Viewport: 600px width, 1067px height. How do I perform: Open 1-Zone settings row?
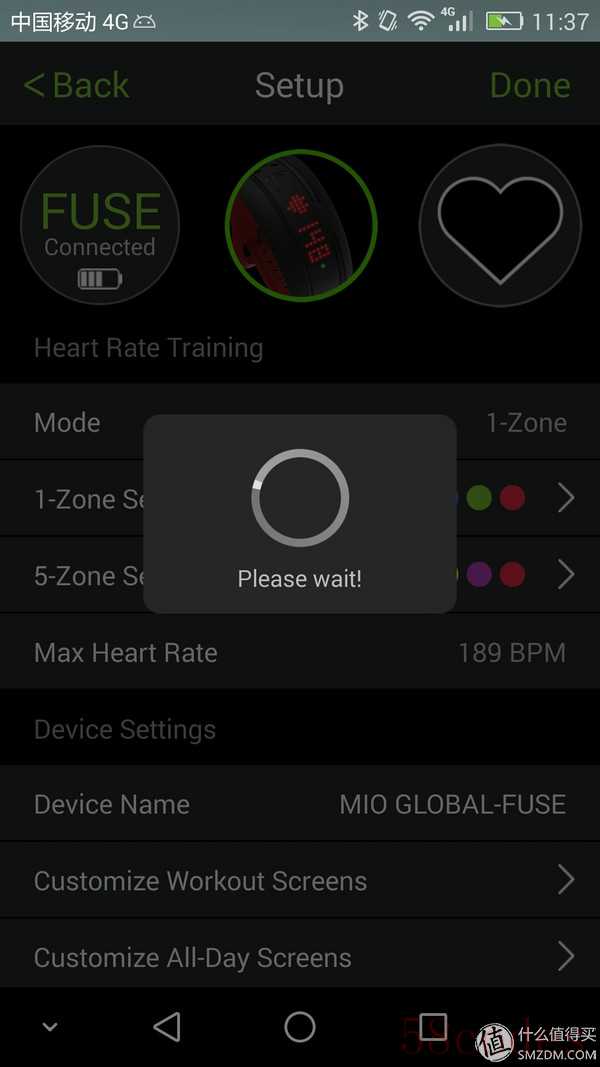[x=300, y=498]
